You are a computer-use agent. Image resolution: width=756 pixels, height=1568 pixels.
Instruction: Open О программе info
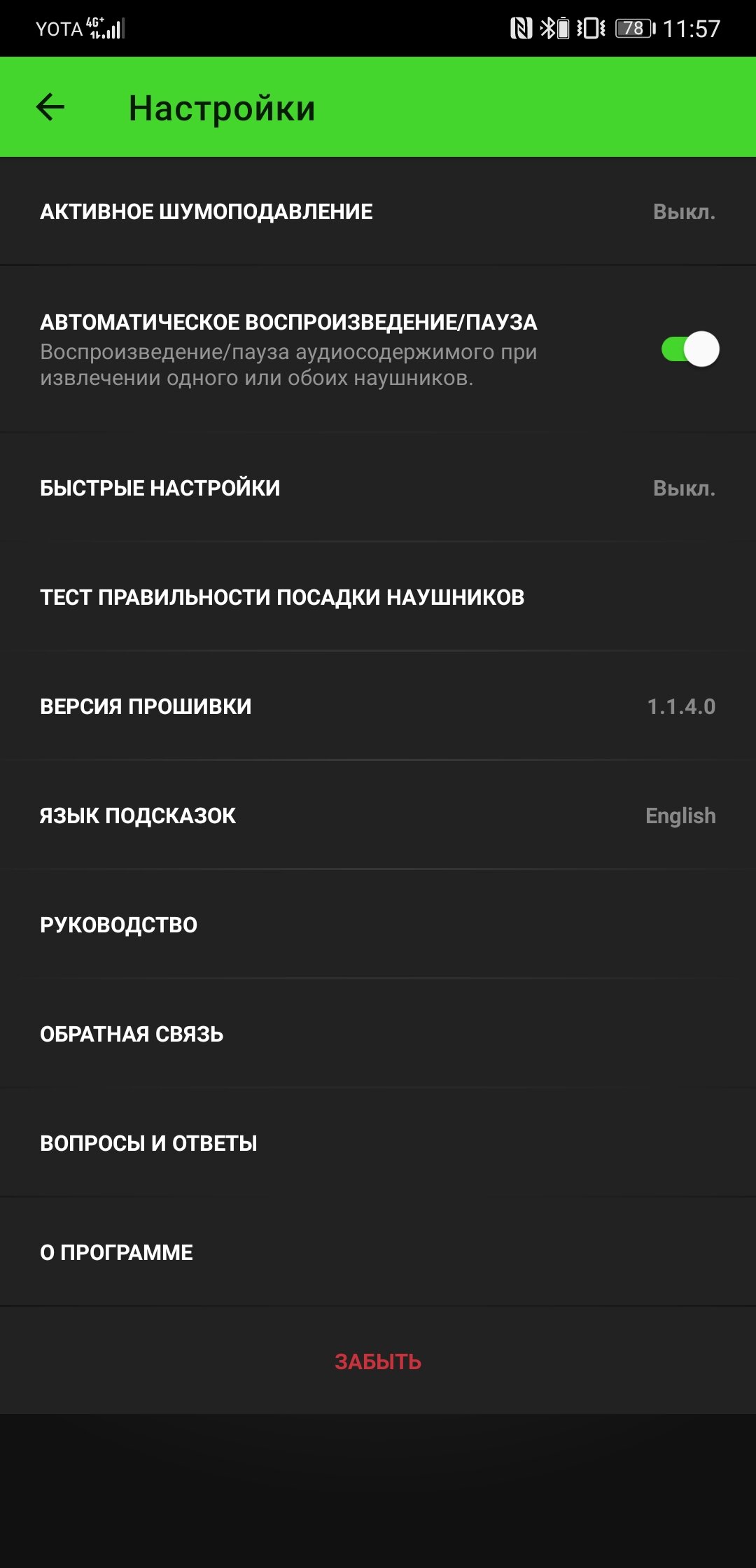[x=378, y=1252]
